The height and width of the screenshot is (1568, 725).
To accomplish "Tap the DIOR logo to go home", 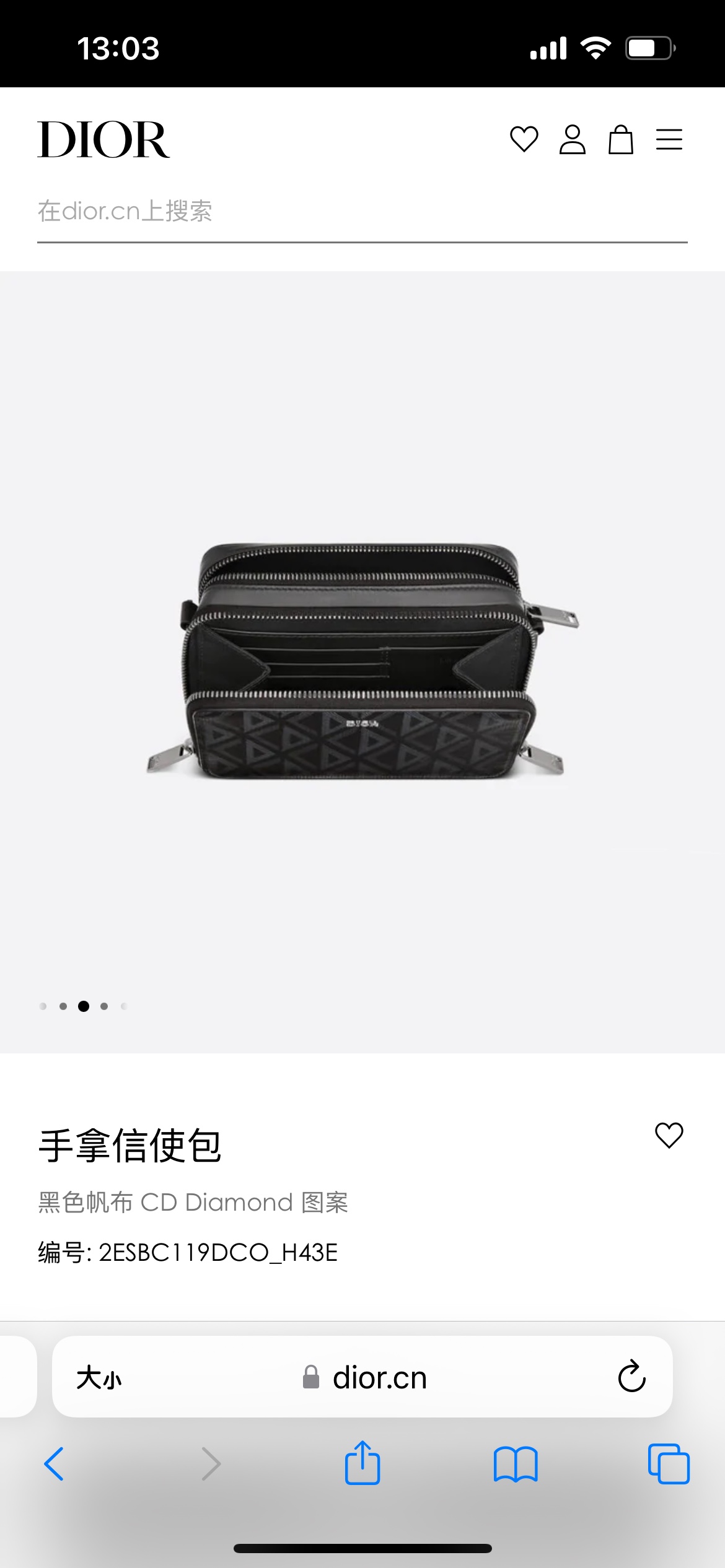I will [x=103, y=140].
